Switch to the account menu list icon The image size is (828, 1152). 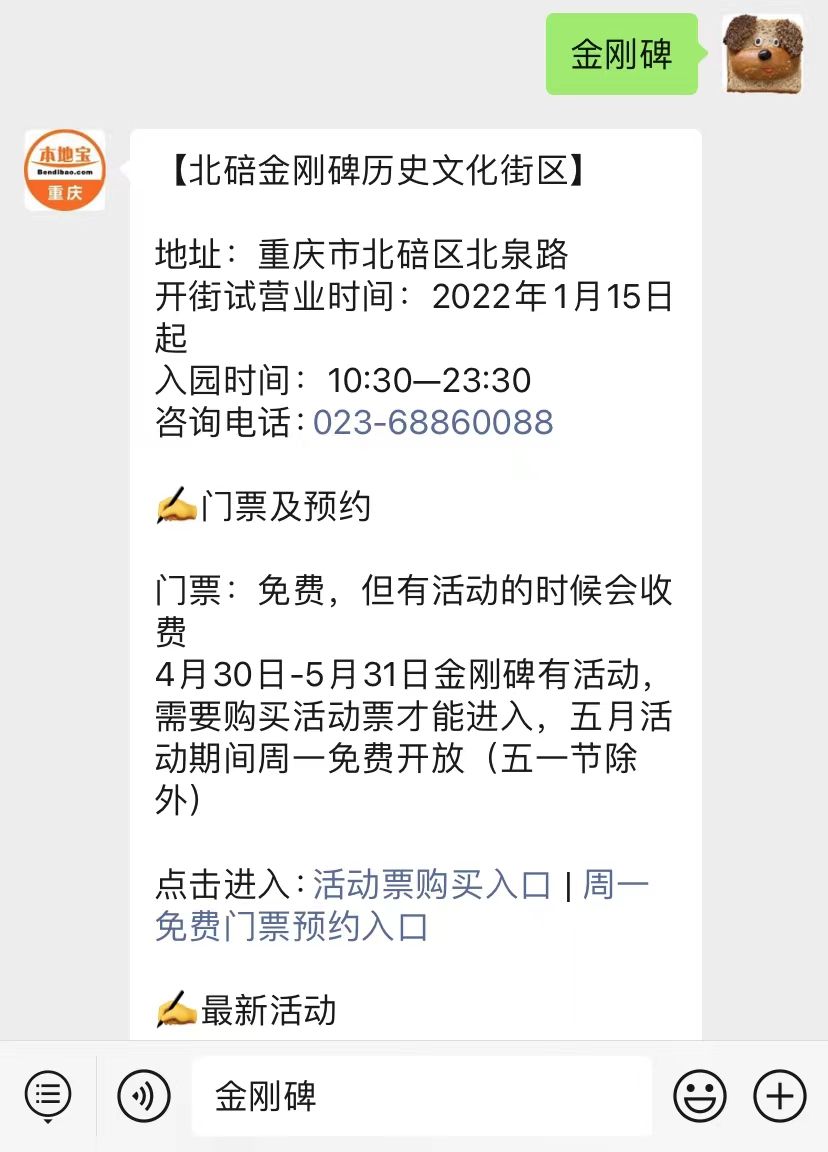click(48, 1096)
